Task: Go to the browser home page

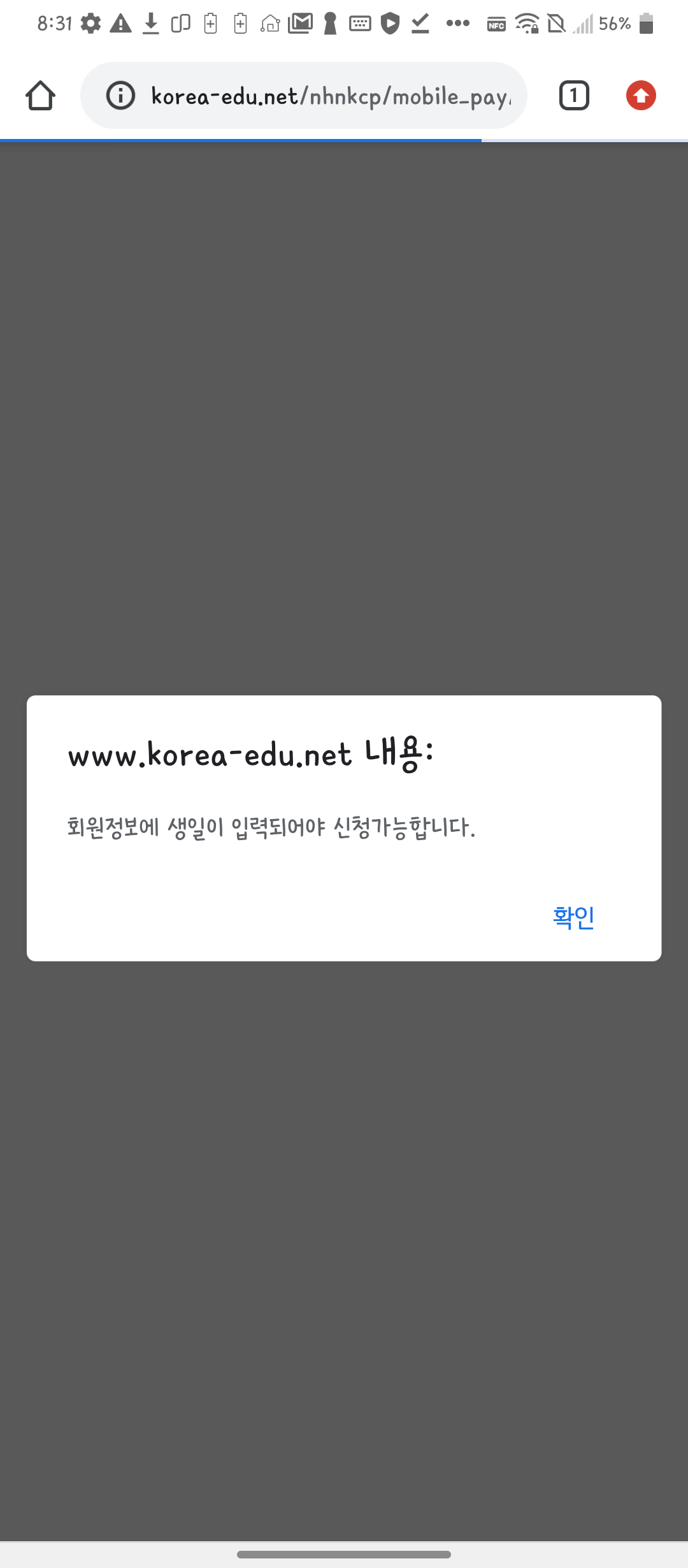Action: pos(40,96)
